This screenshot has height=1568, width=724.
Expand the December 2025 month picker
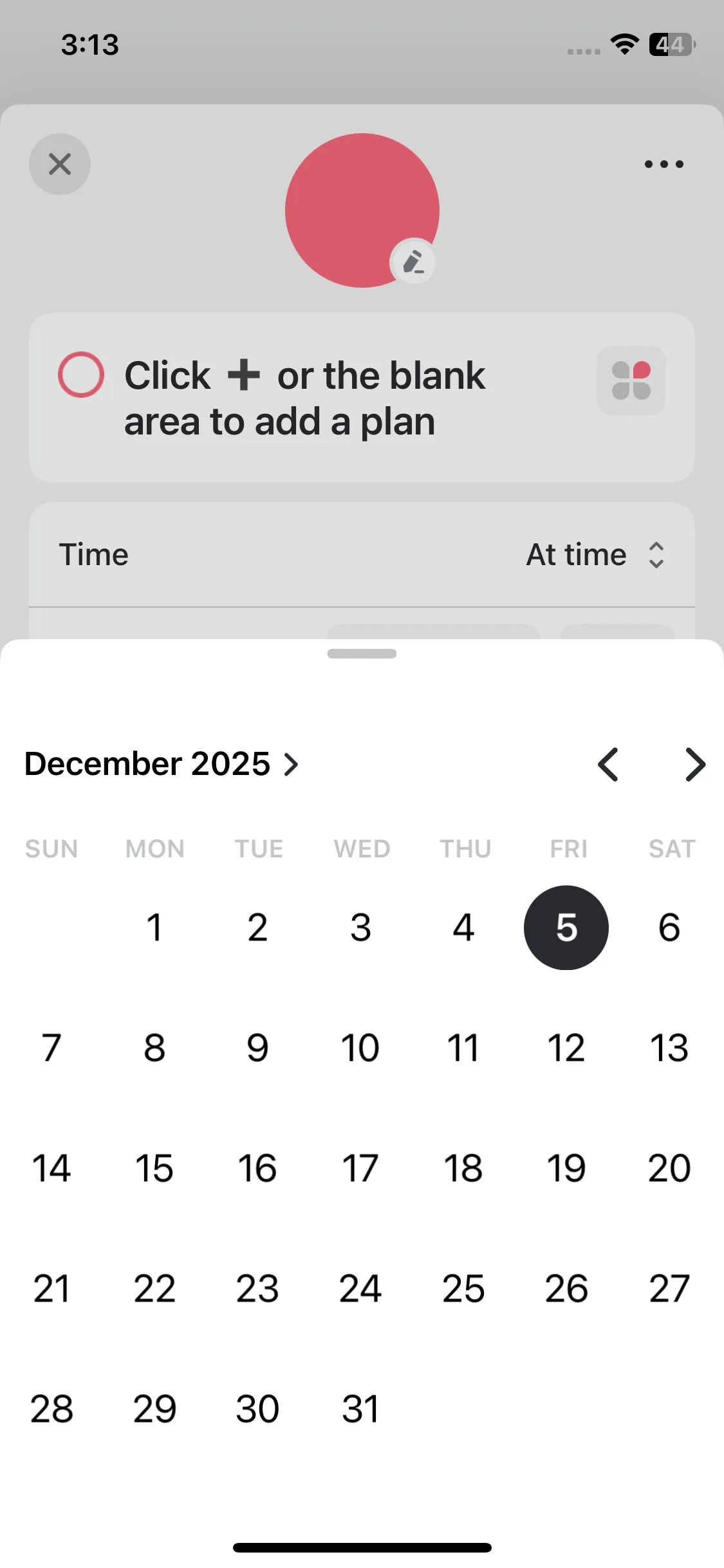[x=162, y=764]
